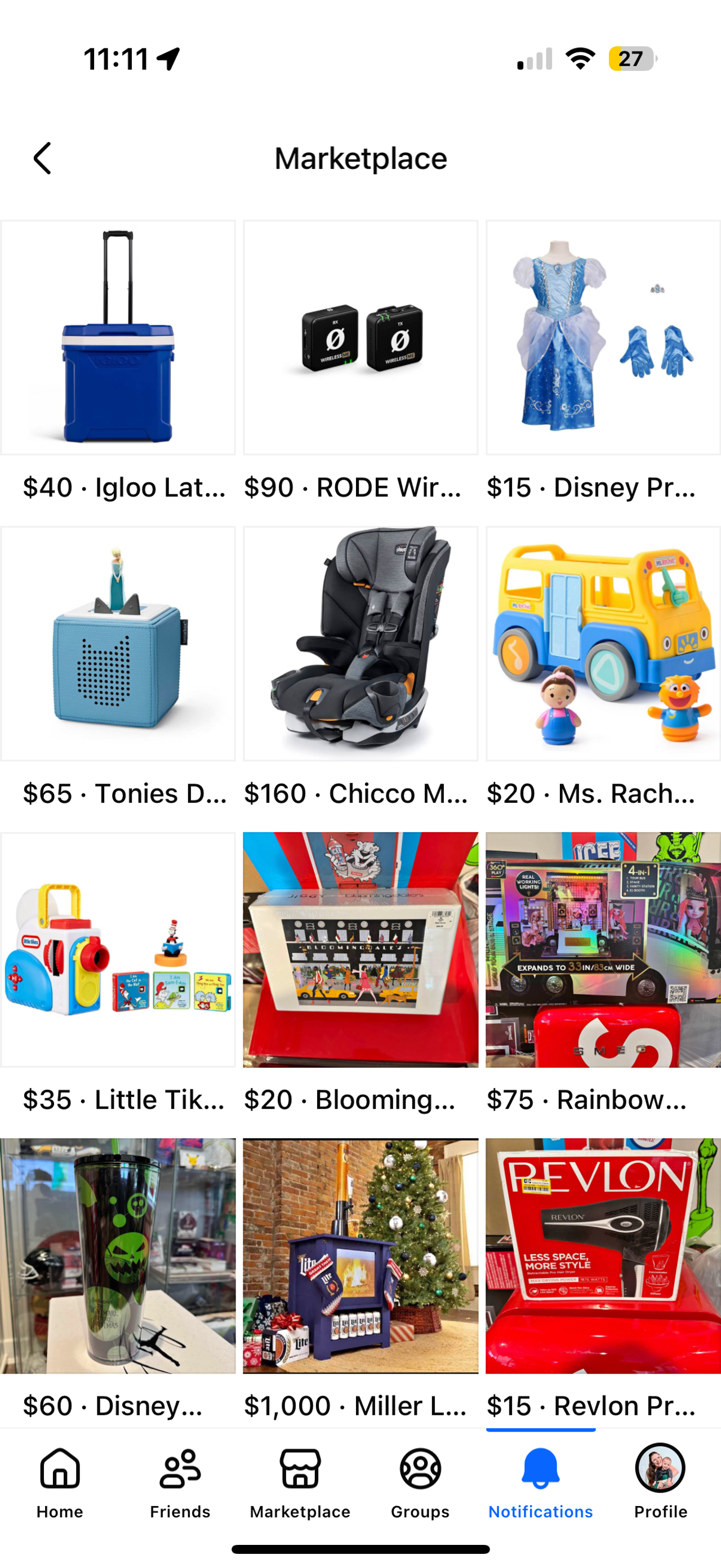Open the $75 Rainbow High listing
This screenshot has height=1568, width=721.
tap(603, 949)
